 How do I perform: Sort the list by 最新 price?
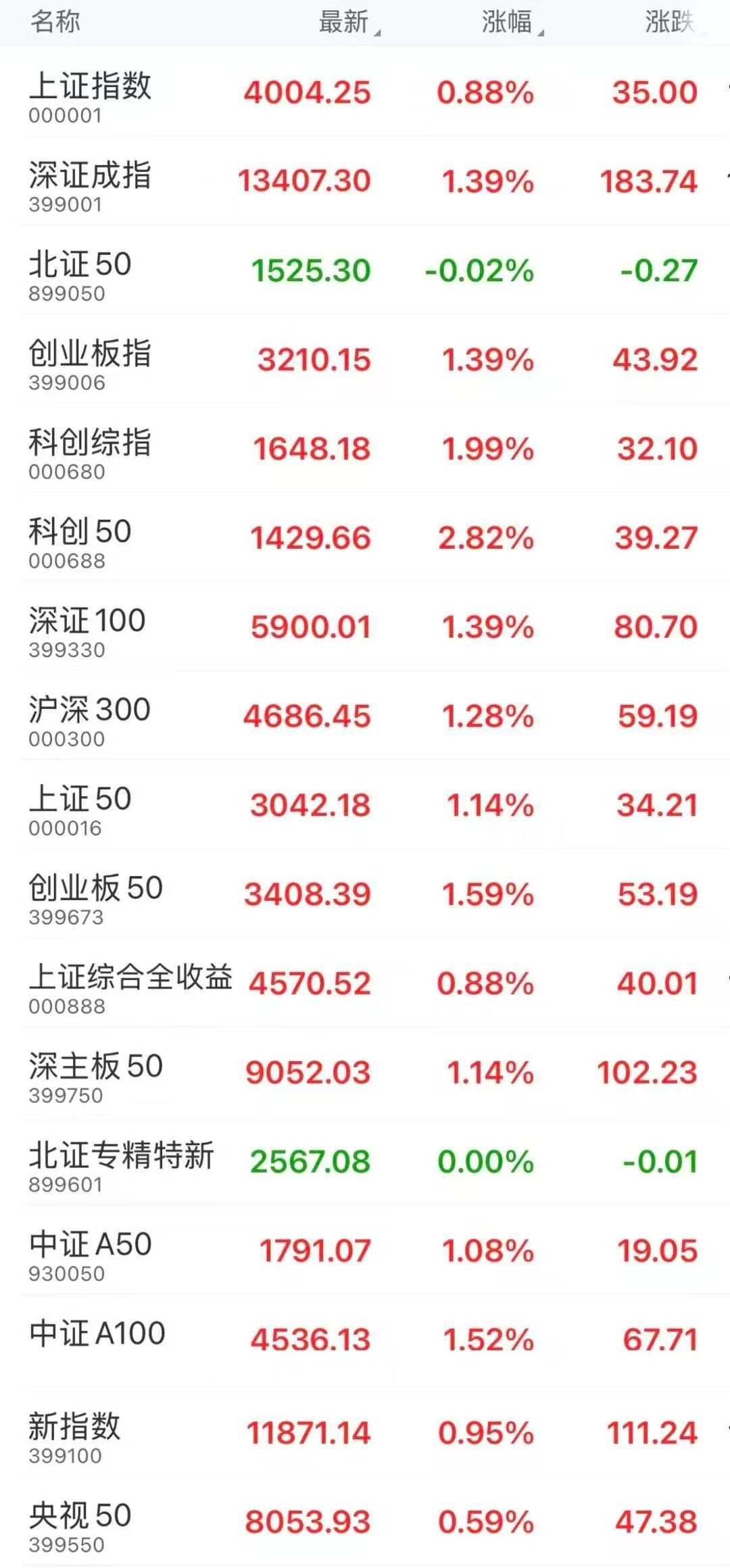347,22
